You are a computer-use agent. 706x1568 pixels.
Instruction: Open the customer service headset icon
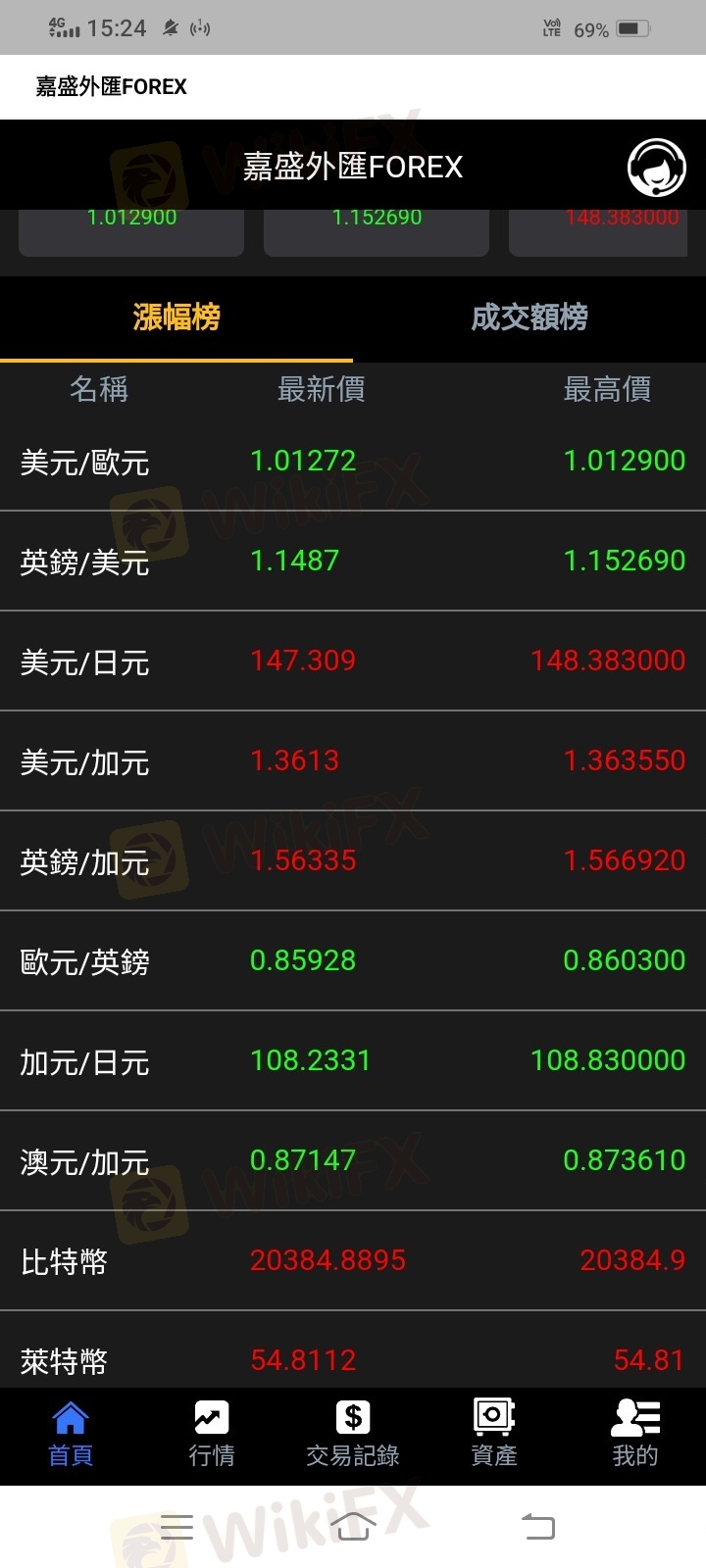point(656,168)
